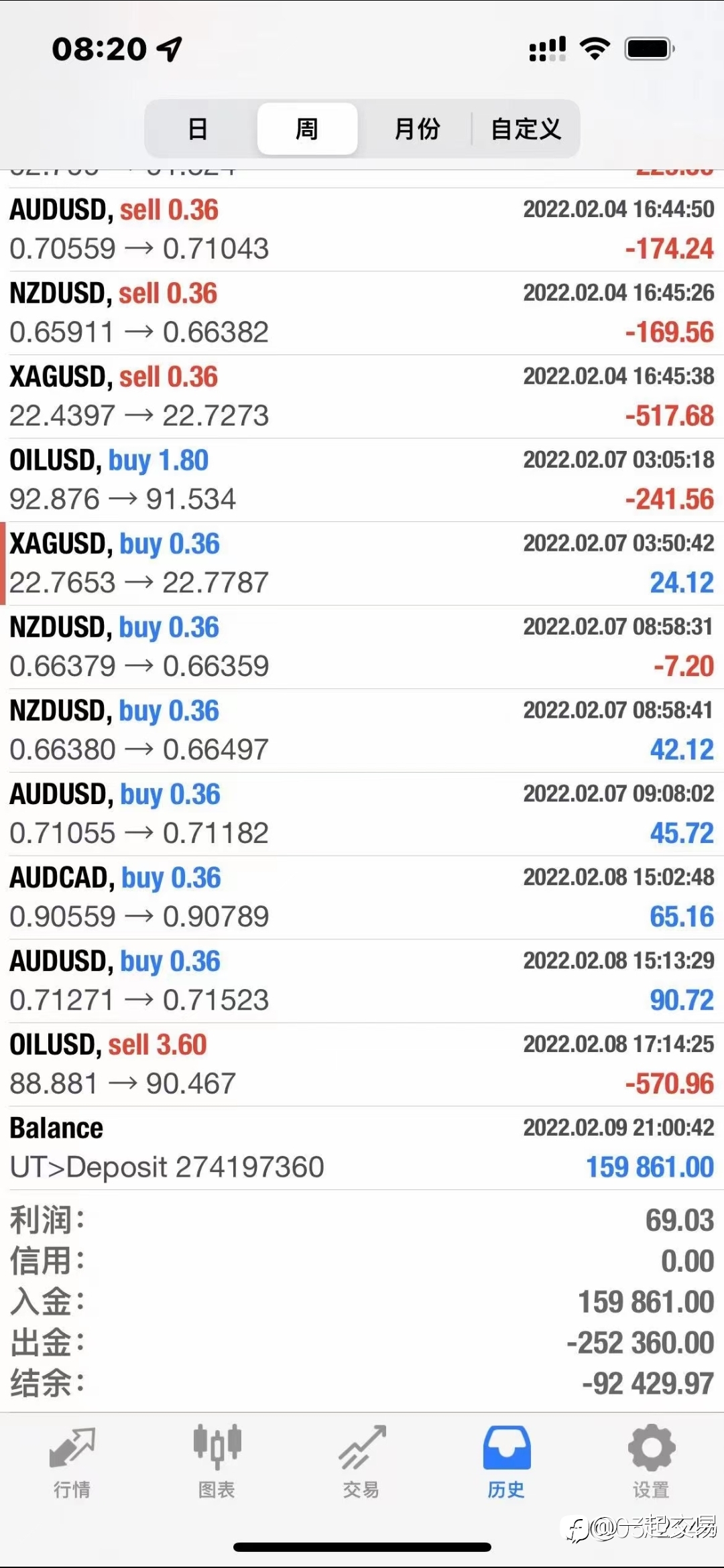Open NZDUSD buy trade with 42.12 profit
724x1568 pixels.
(362, 730)
